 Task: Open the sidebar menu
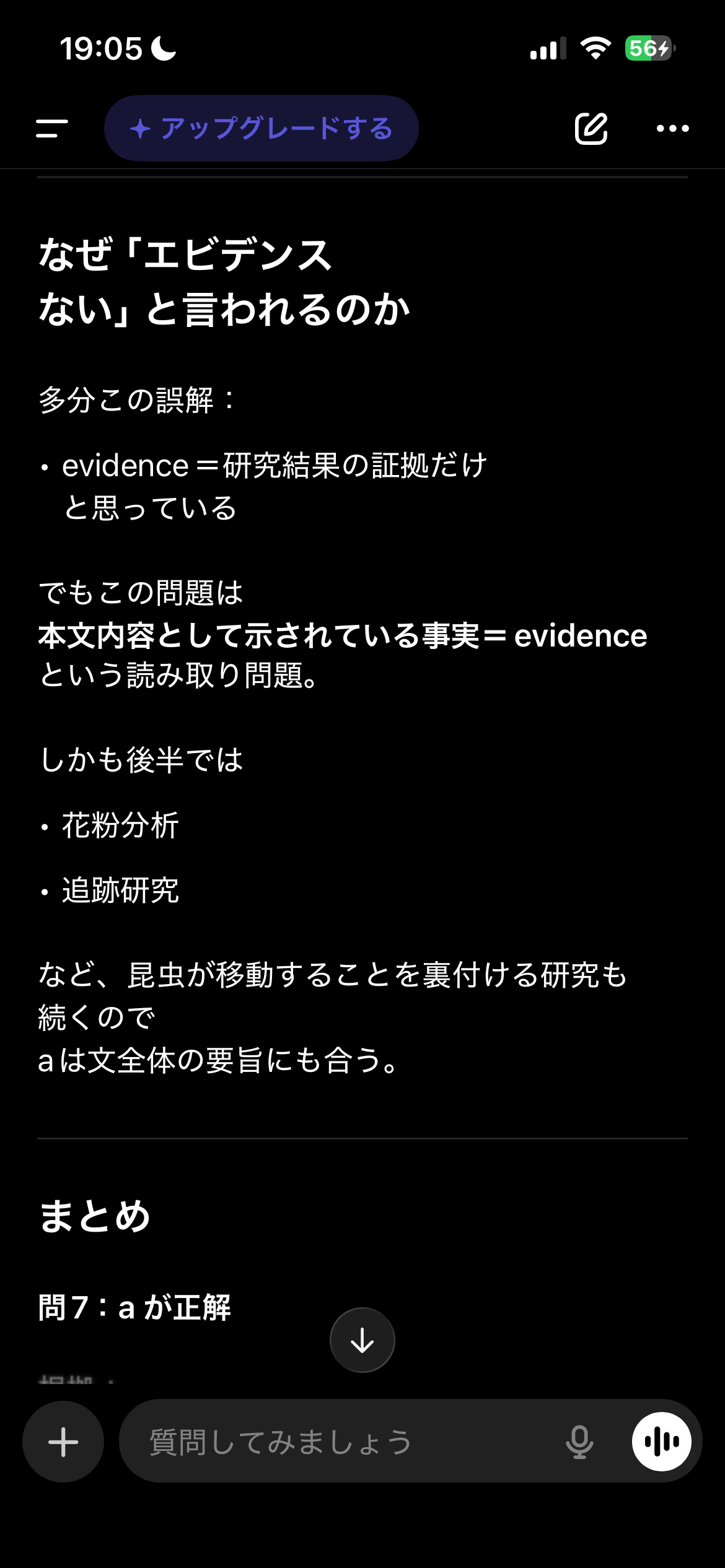(52, 128)
